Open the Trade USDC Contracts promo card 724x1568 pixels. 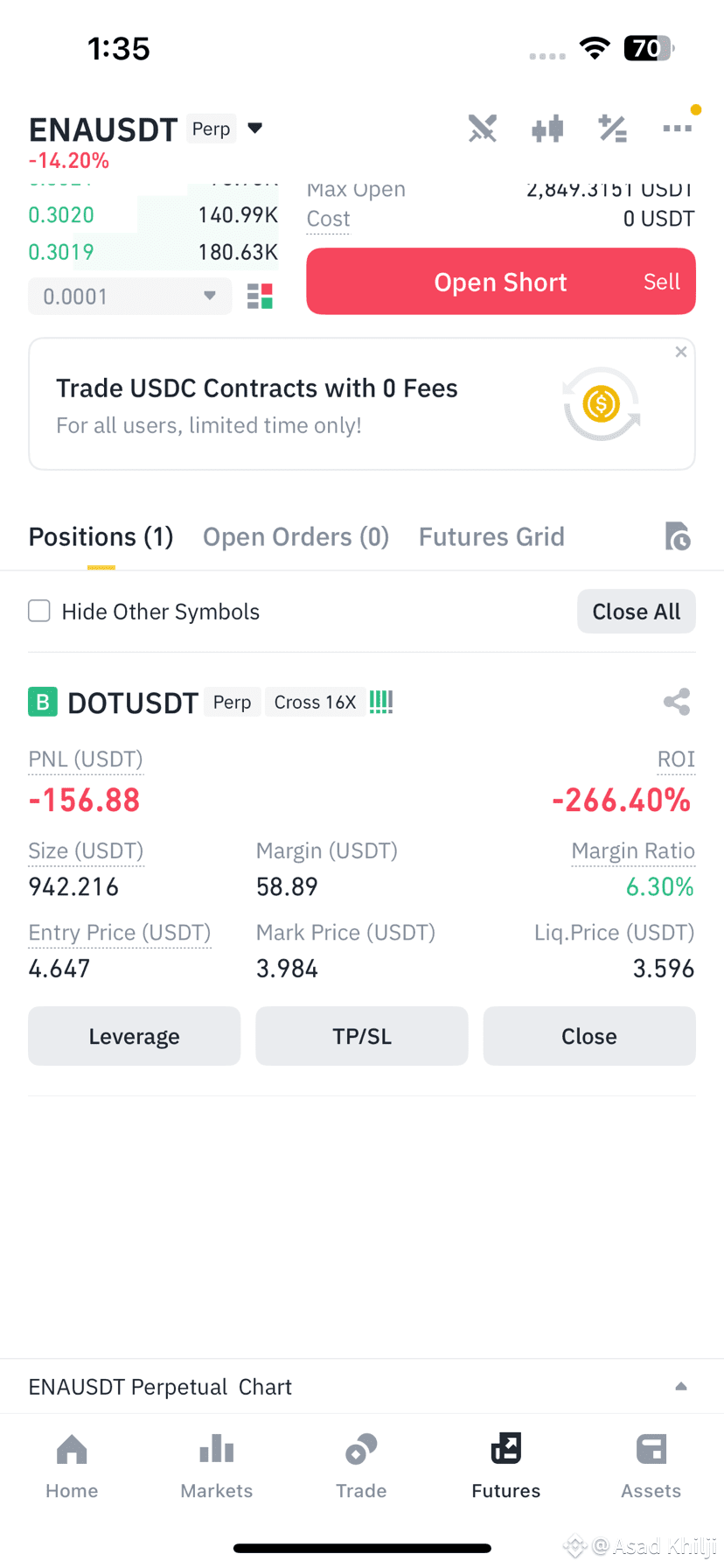(362, 404)
